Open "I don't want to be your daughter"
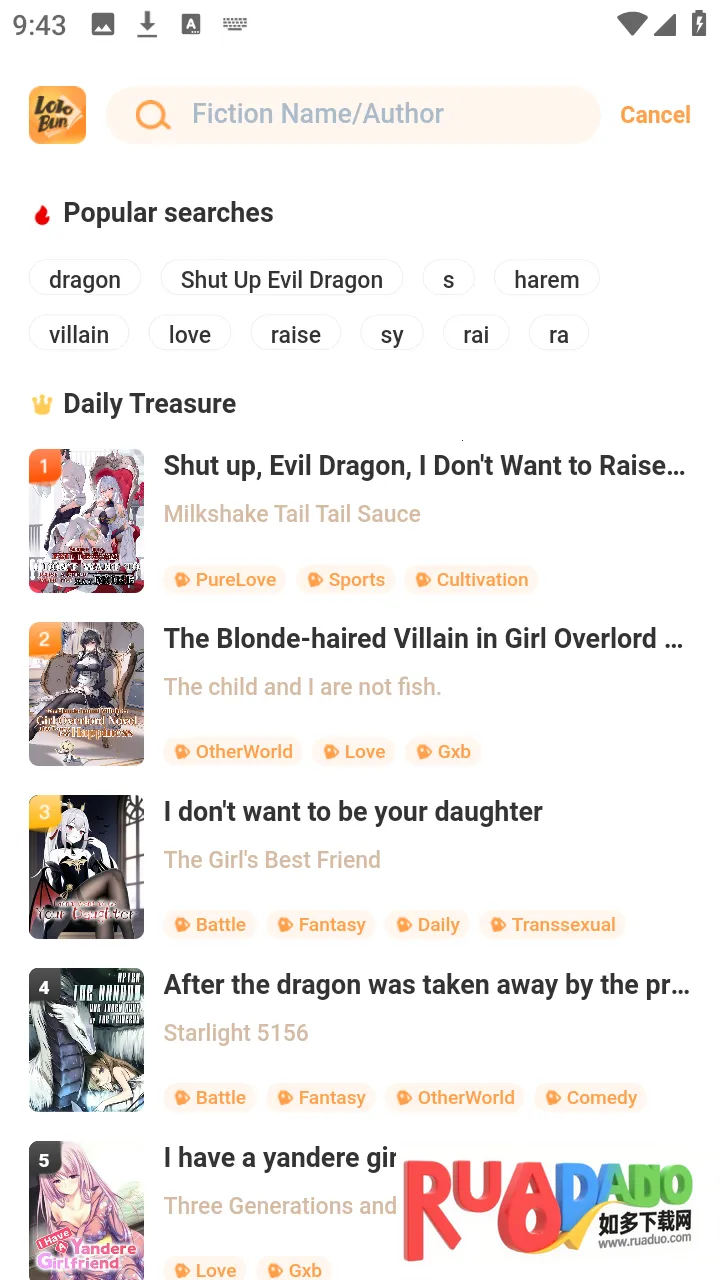The image size is (720, 1280). point(353,812)
